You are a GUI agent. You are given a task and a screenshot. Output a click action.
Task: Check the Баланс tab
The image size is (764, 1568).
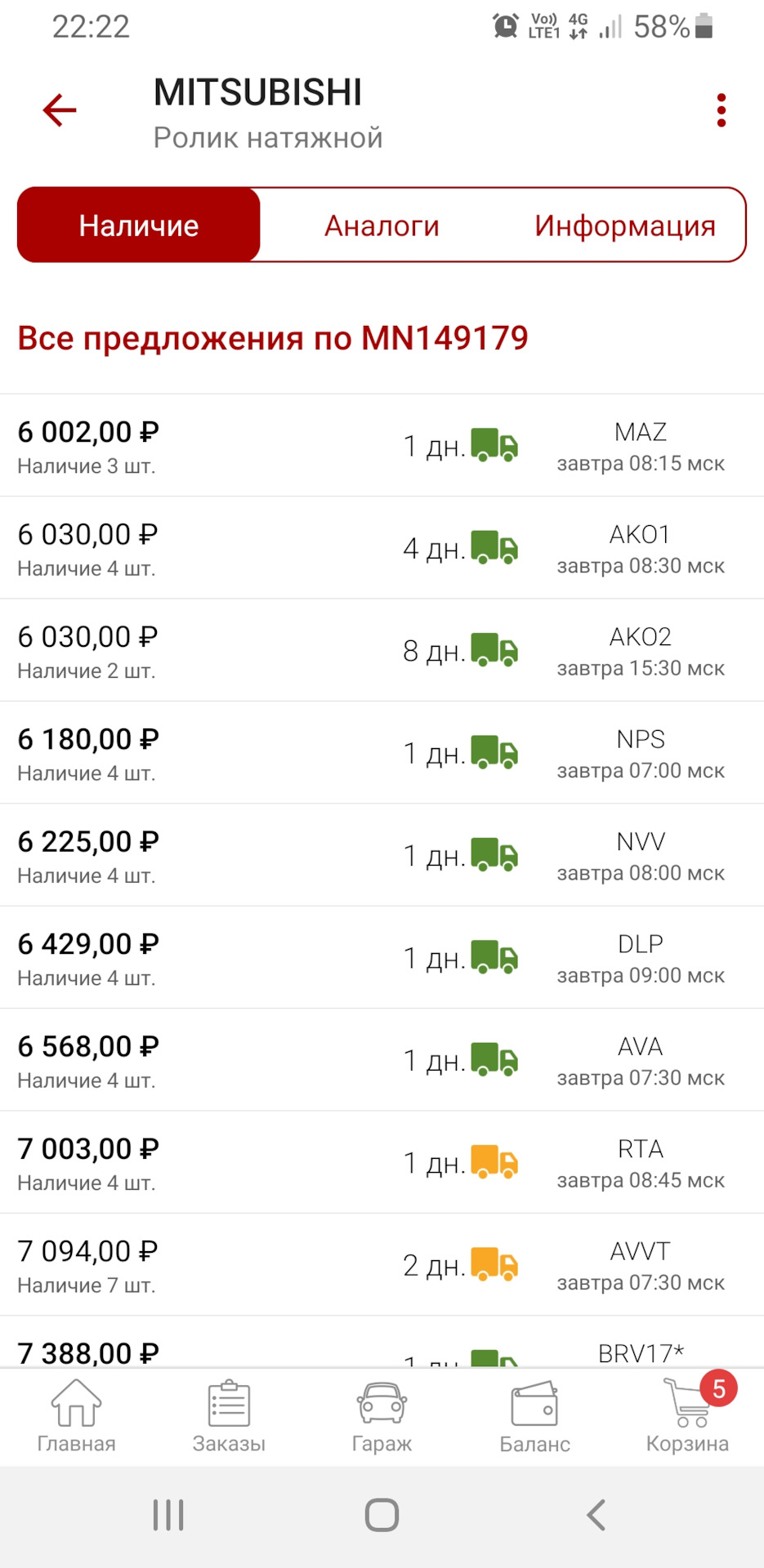tap(534, 1418)
